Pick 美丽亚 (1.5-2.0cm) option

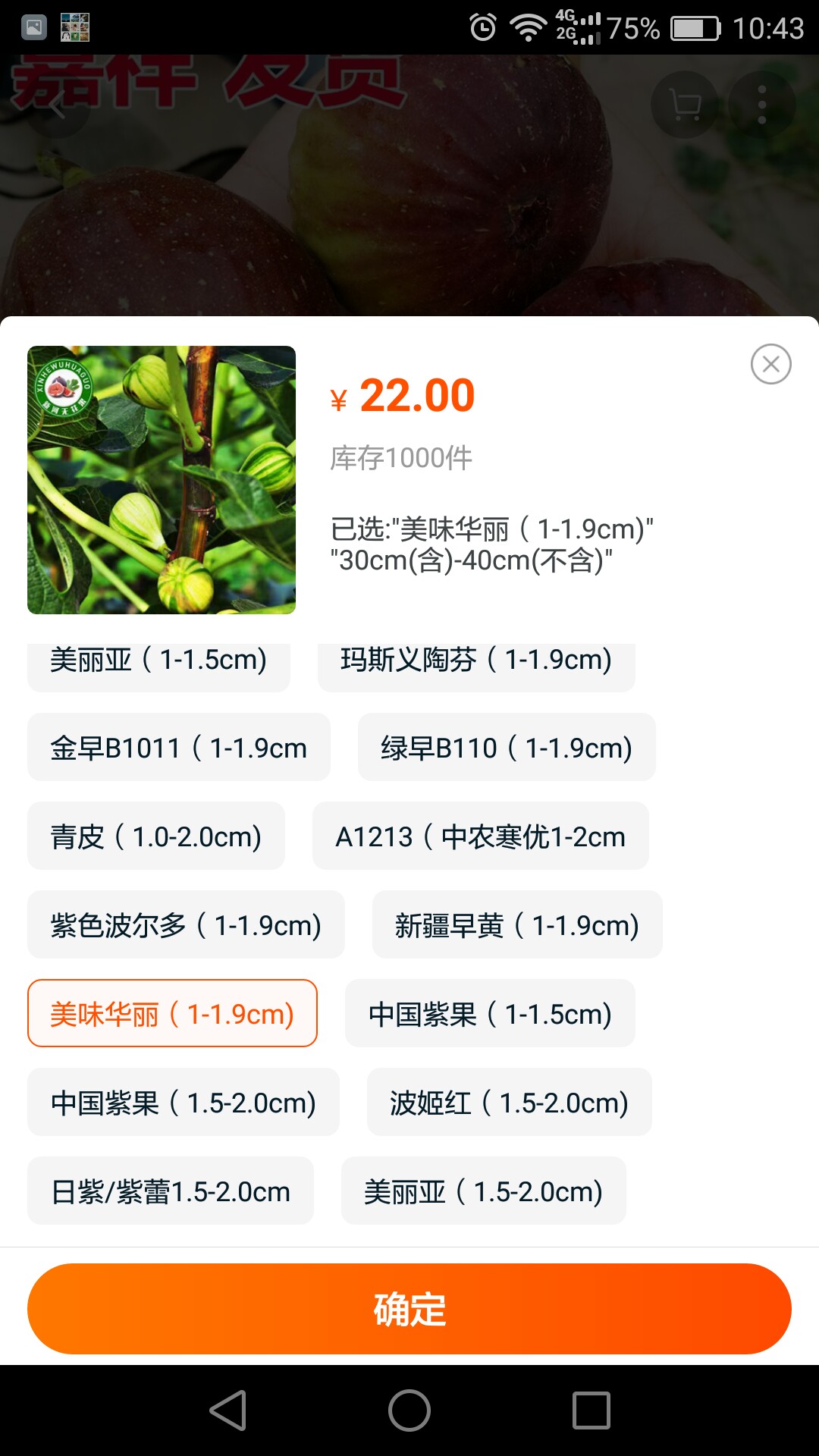tap(484, 1191)
